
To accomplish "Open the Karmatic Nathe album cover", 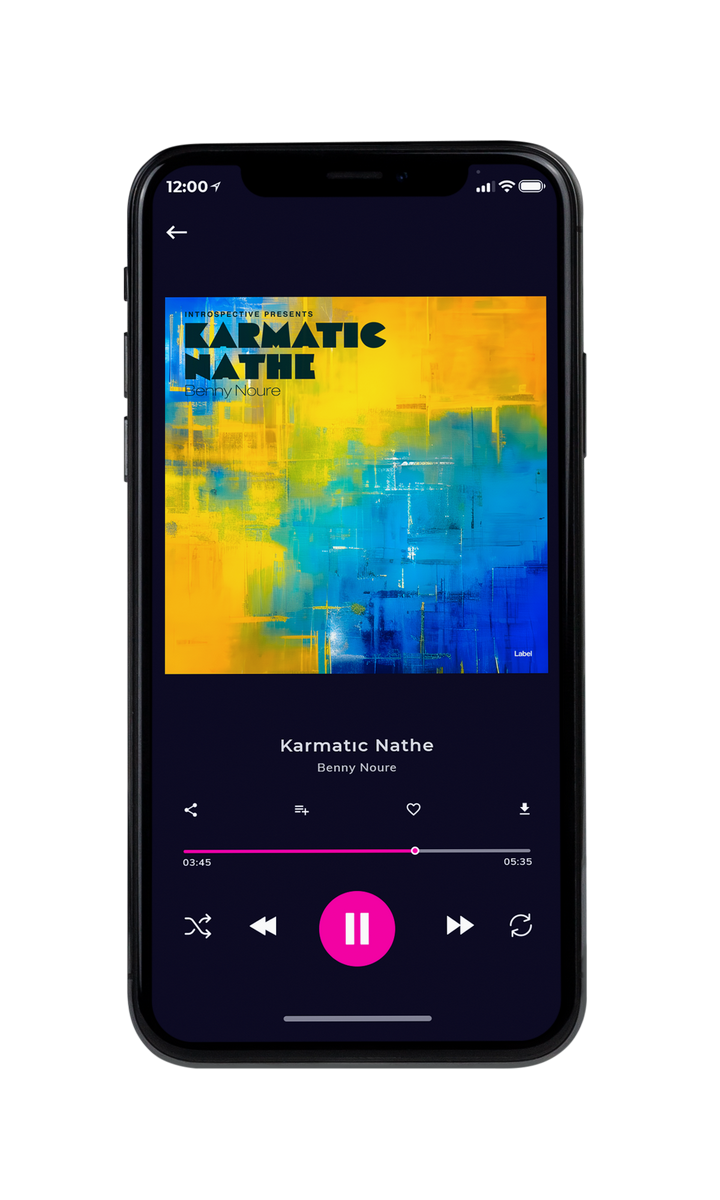I will pos(356,485).
